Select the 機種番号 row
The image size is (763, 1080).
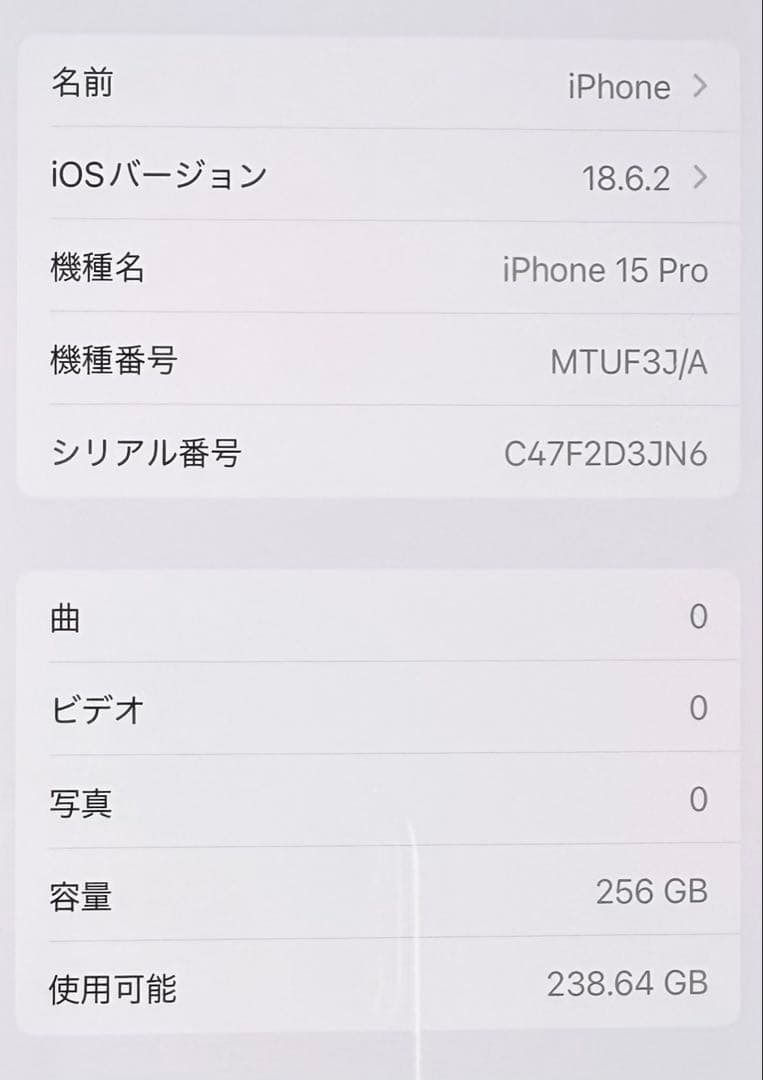pyautogui.click(x=380, y=360)
